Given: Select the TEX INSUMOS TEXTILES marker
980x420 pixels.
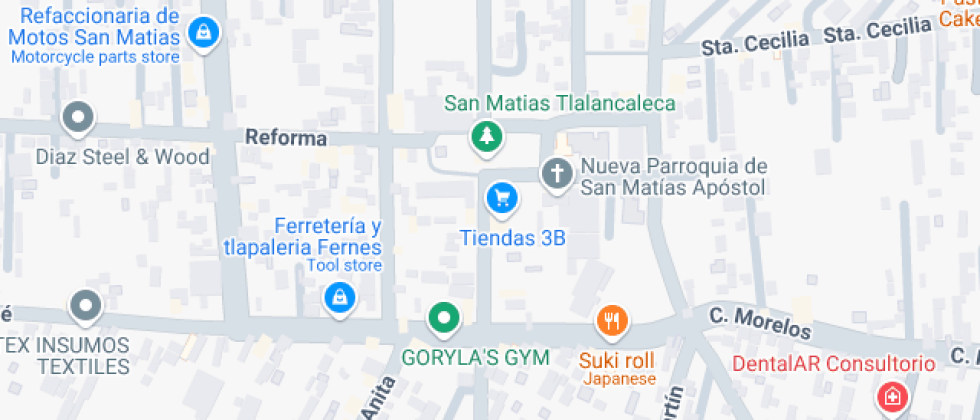Looking at the screenshot, I should (85, 305).
